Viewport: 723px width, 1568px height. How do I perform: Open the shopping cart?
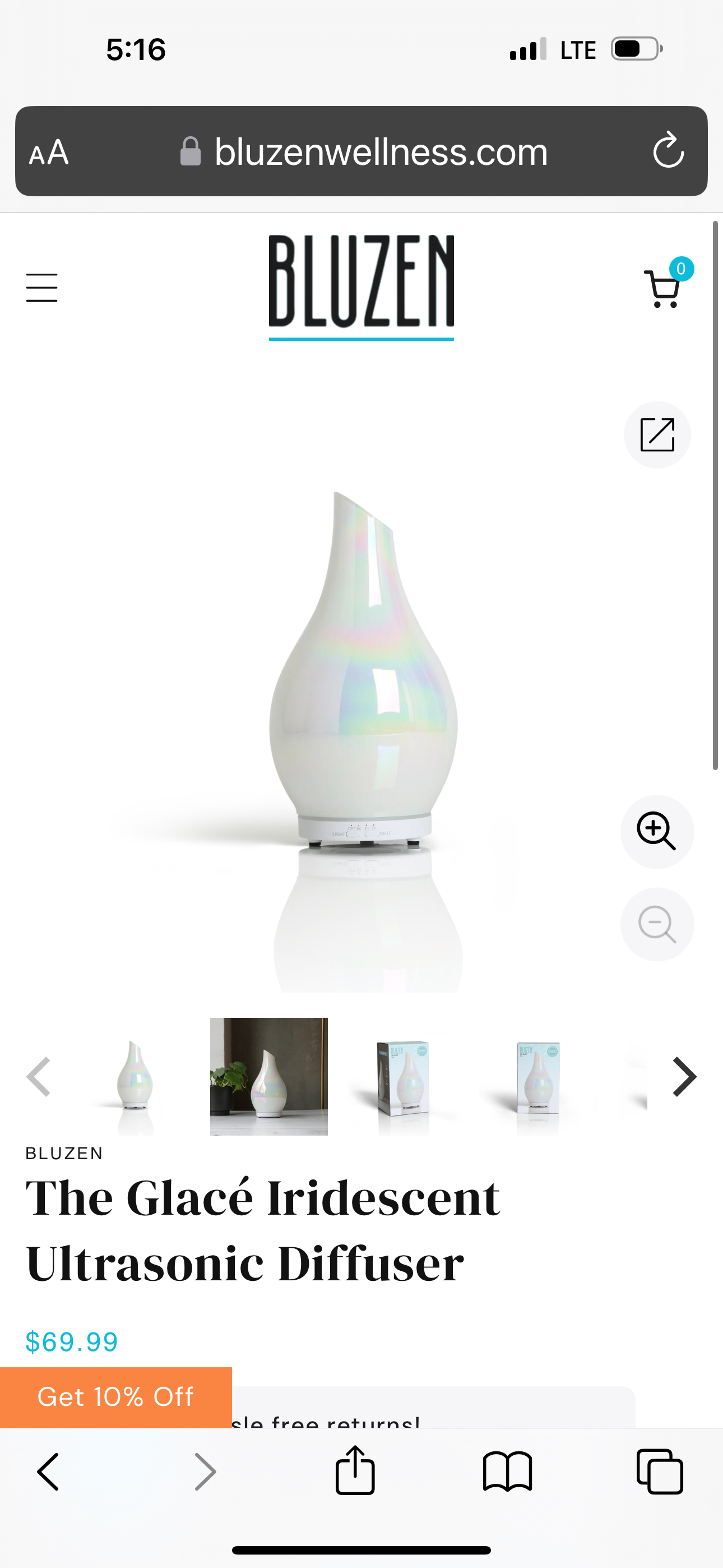click(x=662, y=289)
